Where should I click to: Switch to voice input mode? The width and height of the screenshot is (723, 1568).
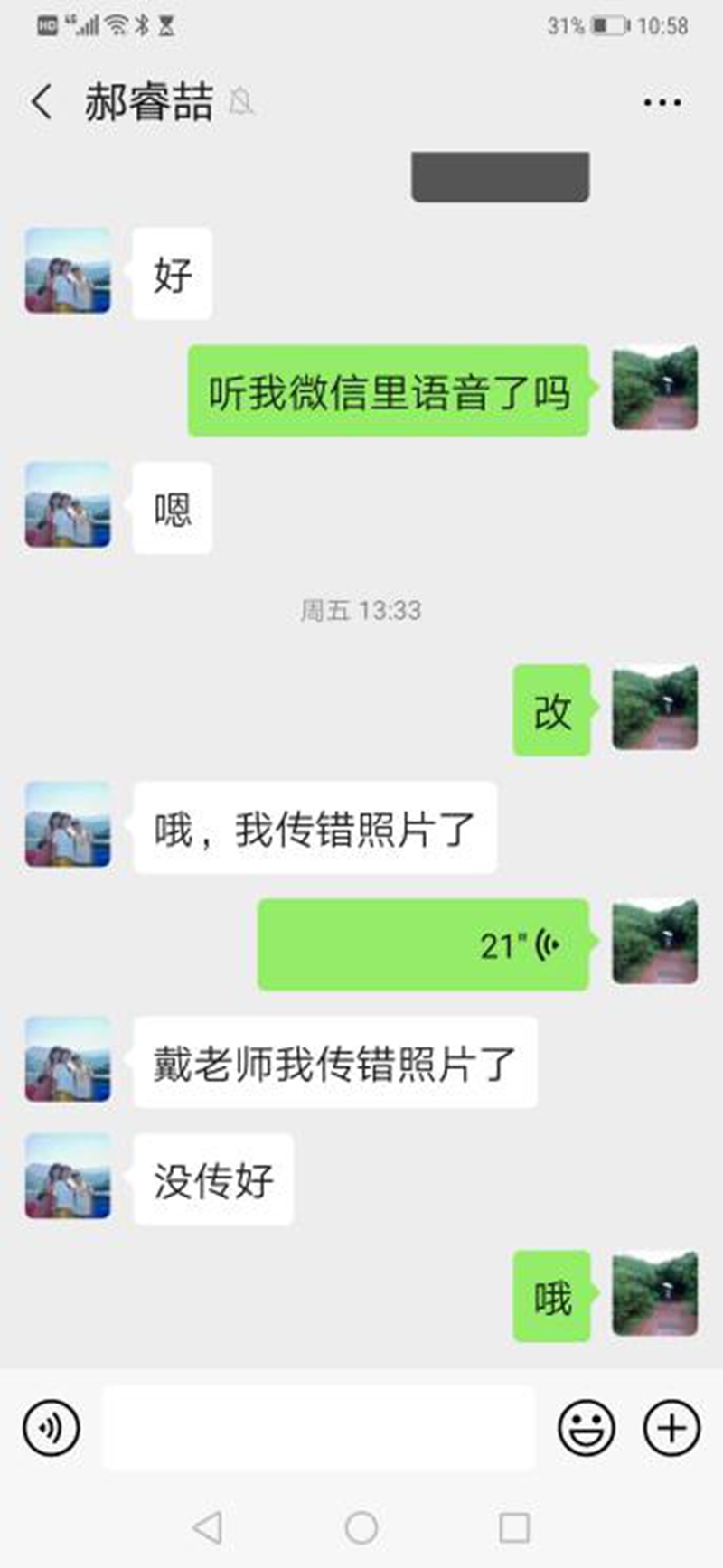click(x=52, y=1428)
